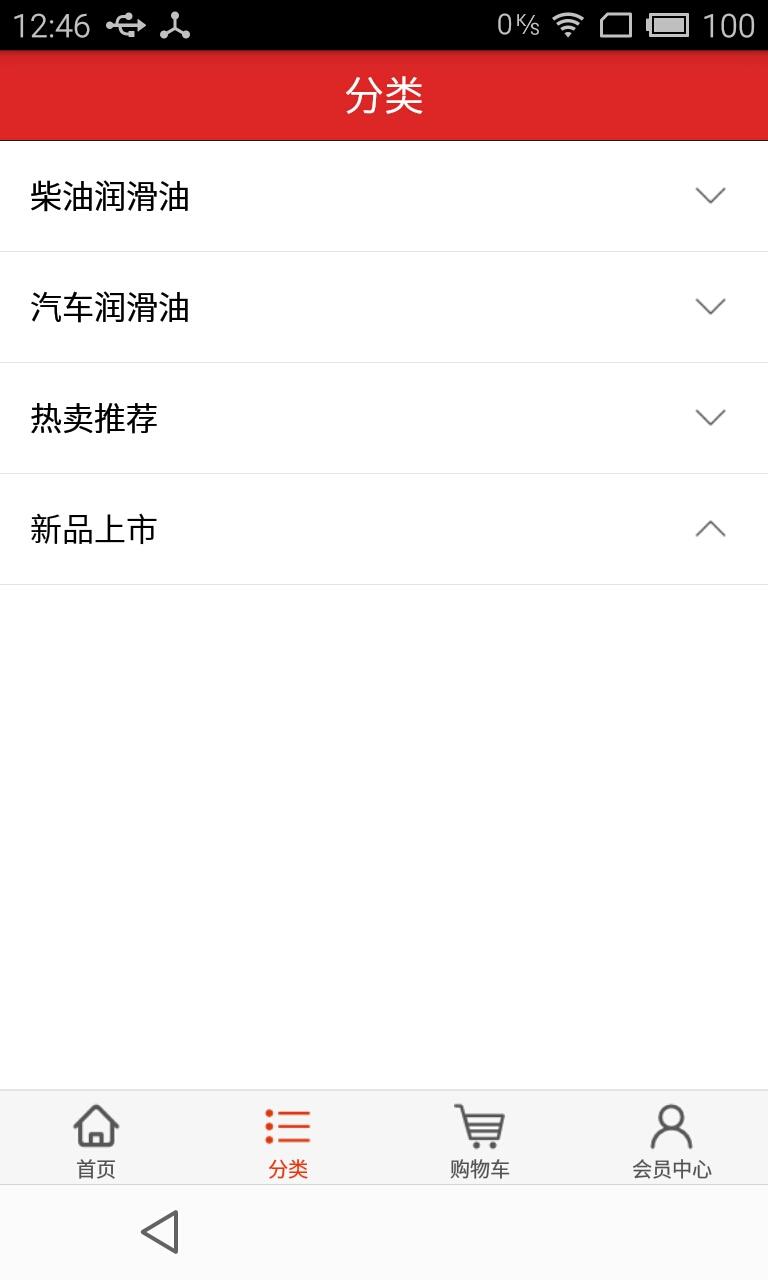This screenshot has height=1280, width=768.
Task: Open the 购物车 shopping cart icon
Action: (x=479, y=1125)
